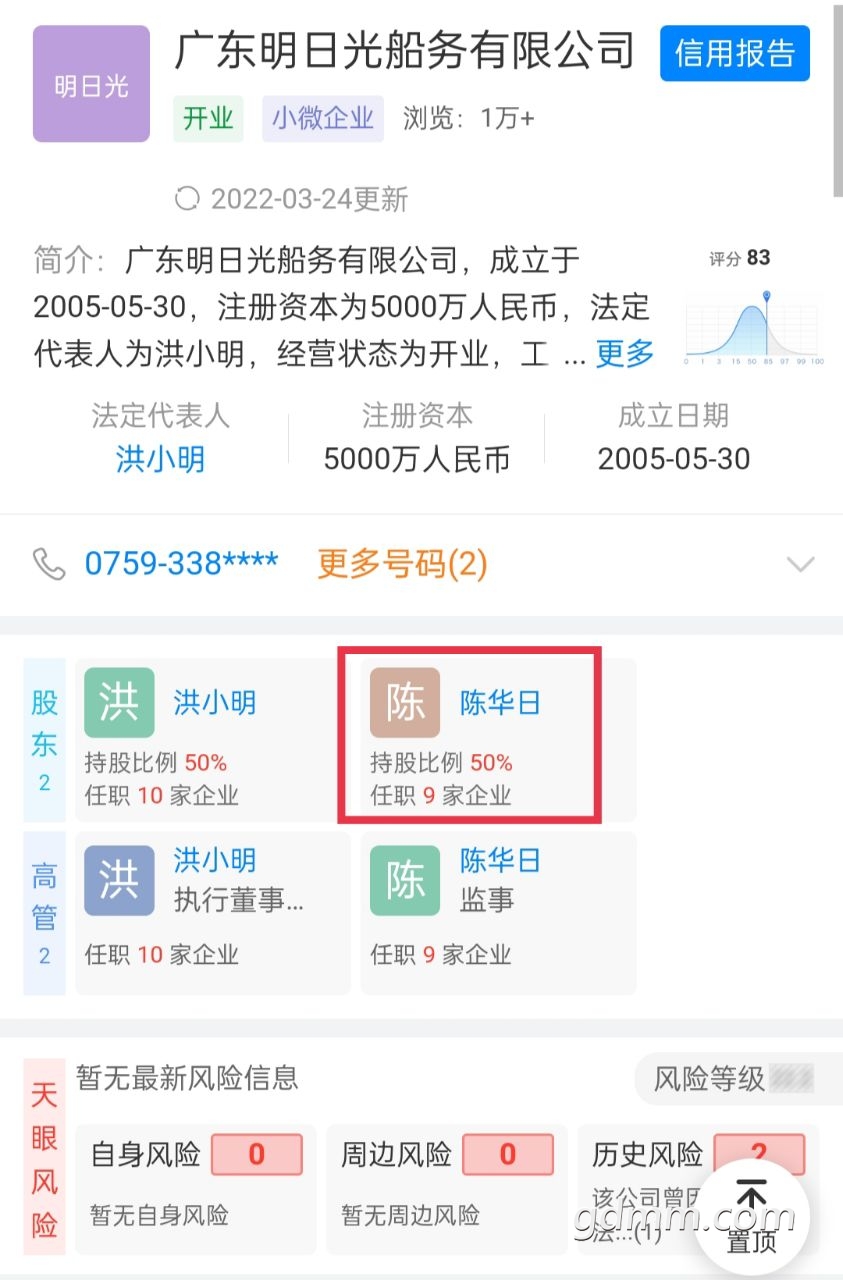
Task: Expand the contact details chevron
Action: click(x=800, y=565)
